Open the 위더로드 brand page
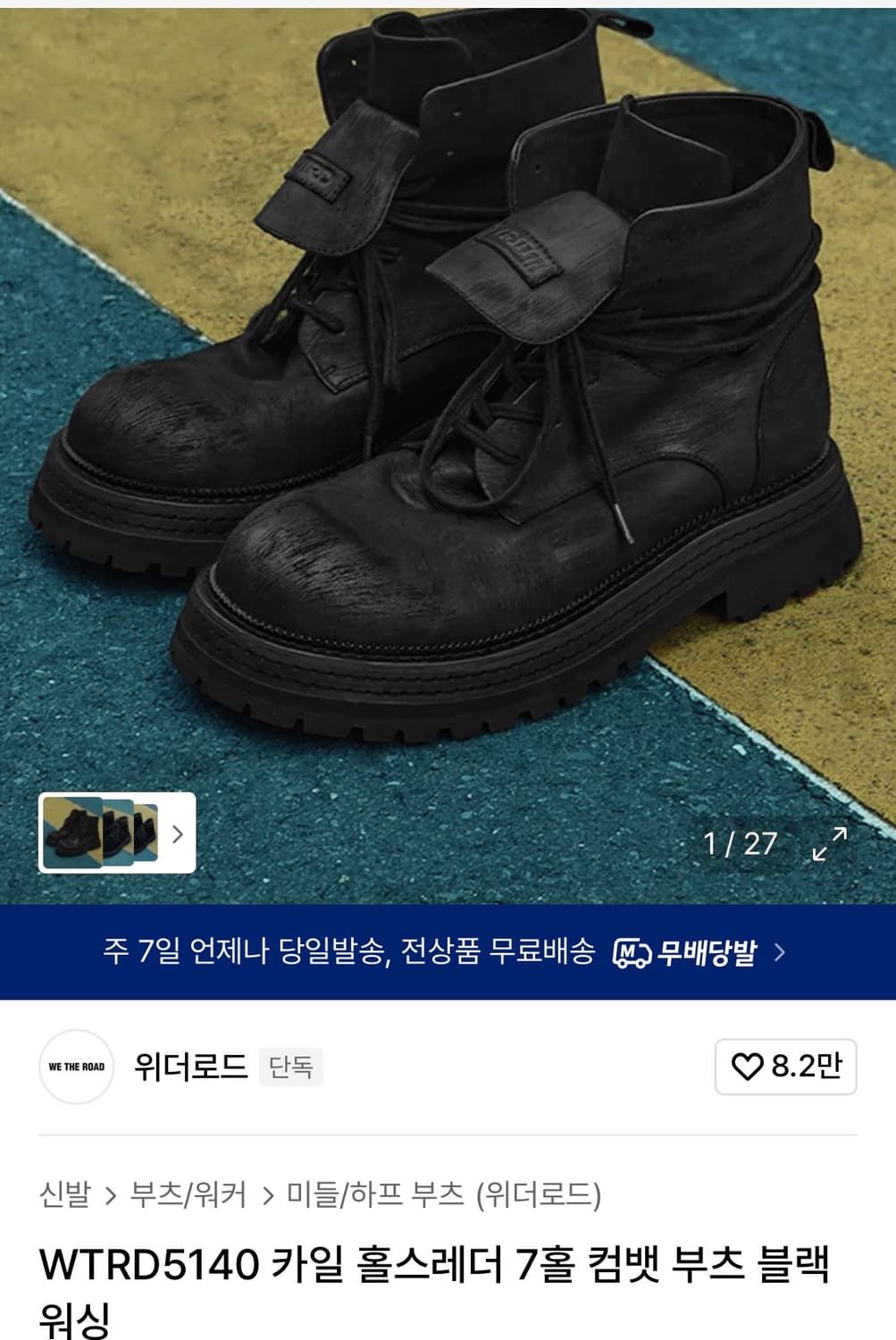The image size is (896, 1340). (x=189, y=1067)
